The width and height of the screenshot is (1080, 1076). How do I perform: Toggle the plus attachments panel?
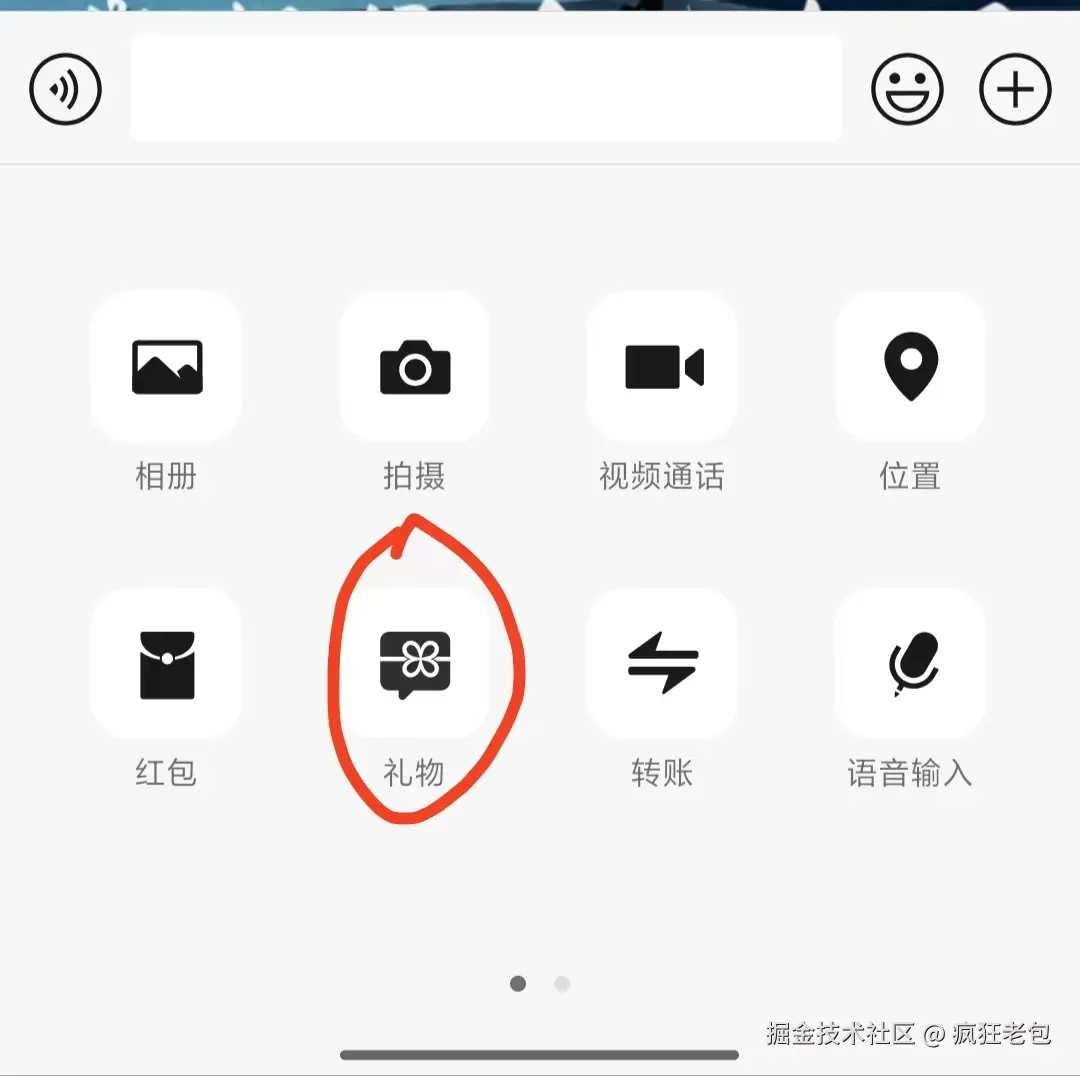pyautogui.click(x=1015, y=90)
